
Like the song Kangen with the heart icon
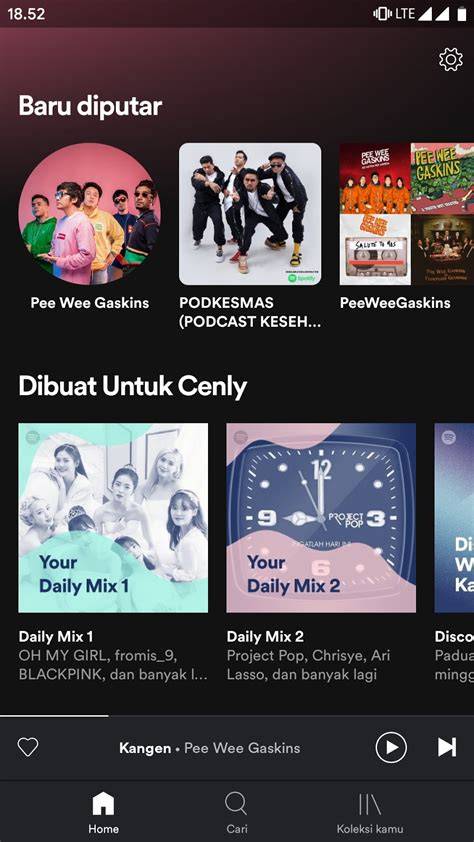(x=28, y=747)
